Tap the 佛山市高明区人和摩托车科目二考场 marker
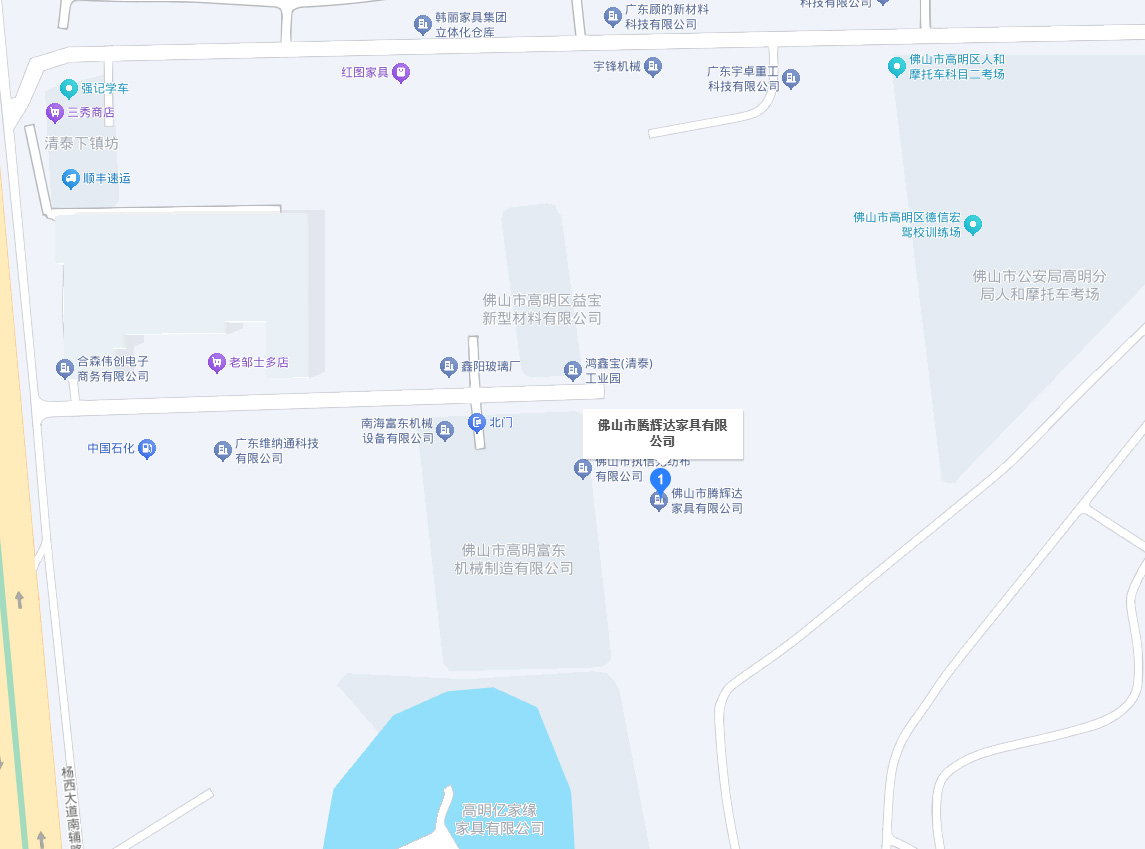The width and height of the screenshot is (1145, 849). click(x=897, y=67)
